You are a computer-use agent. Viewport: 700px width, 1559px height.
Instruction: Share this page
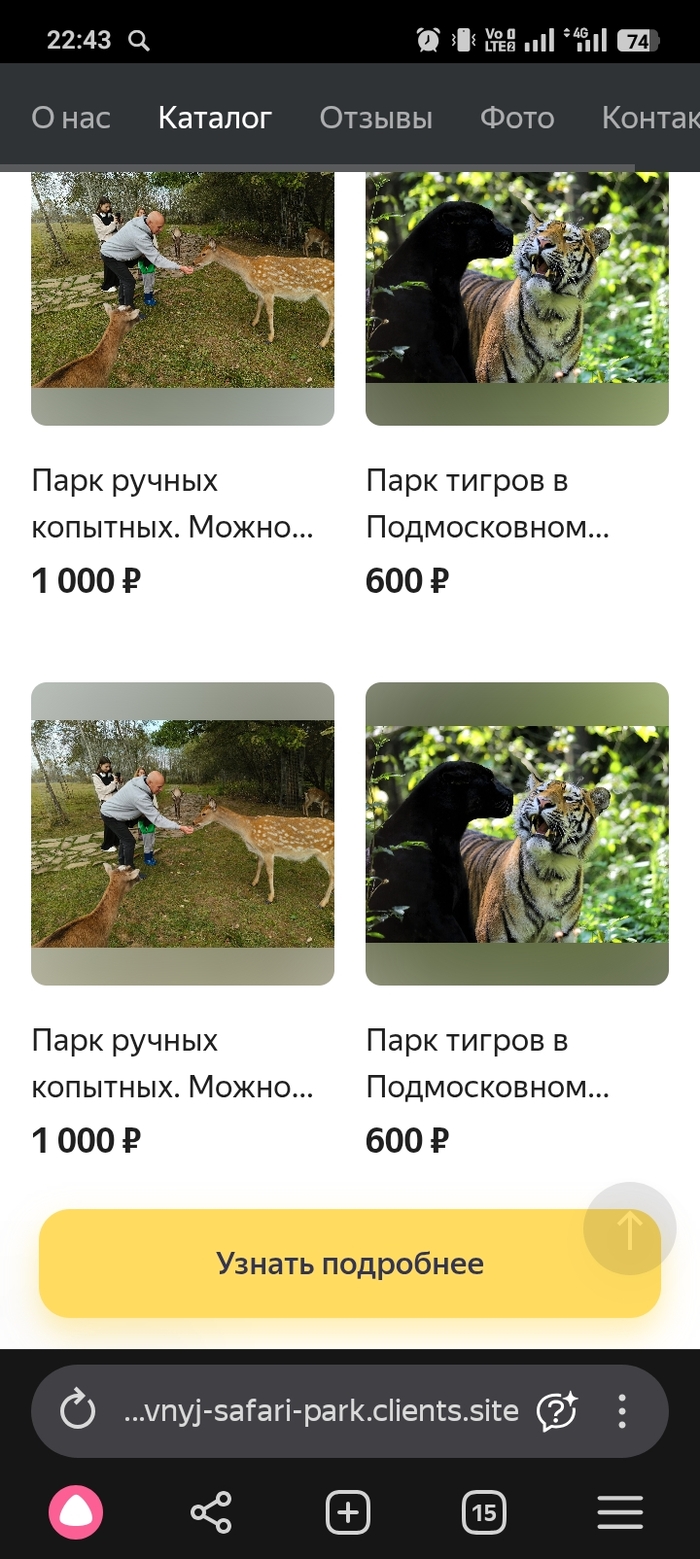211,1513
